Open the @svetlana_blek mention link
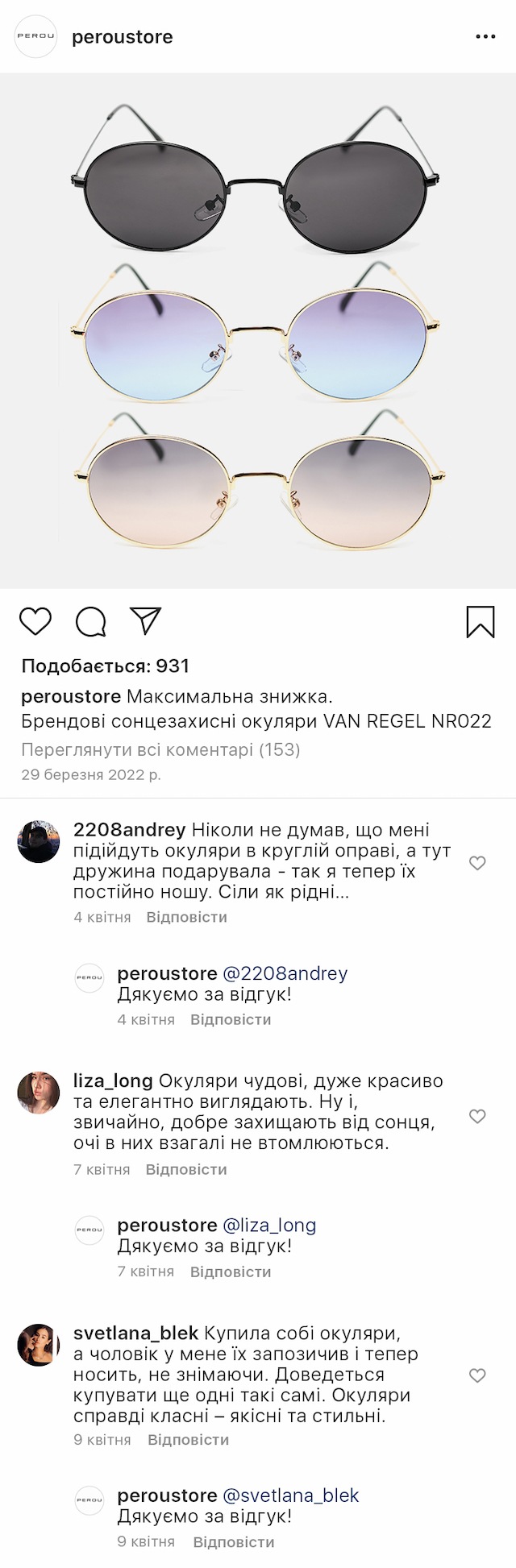This screenshot has width=516, height=1568. click(x=290, y=1495)
